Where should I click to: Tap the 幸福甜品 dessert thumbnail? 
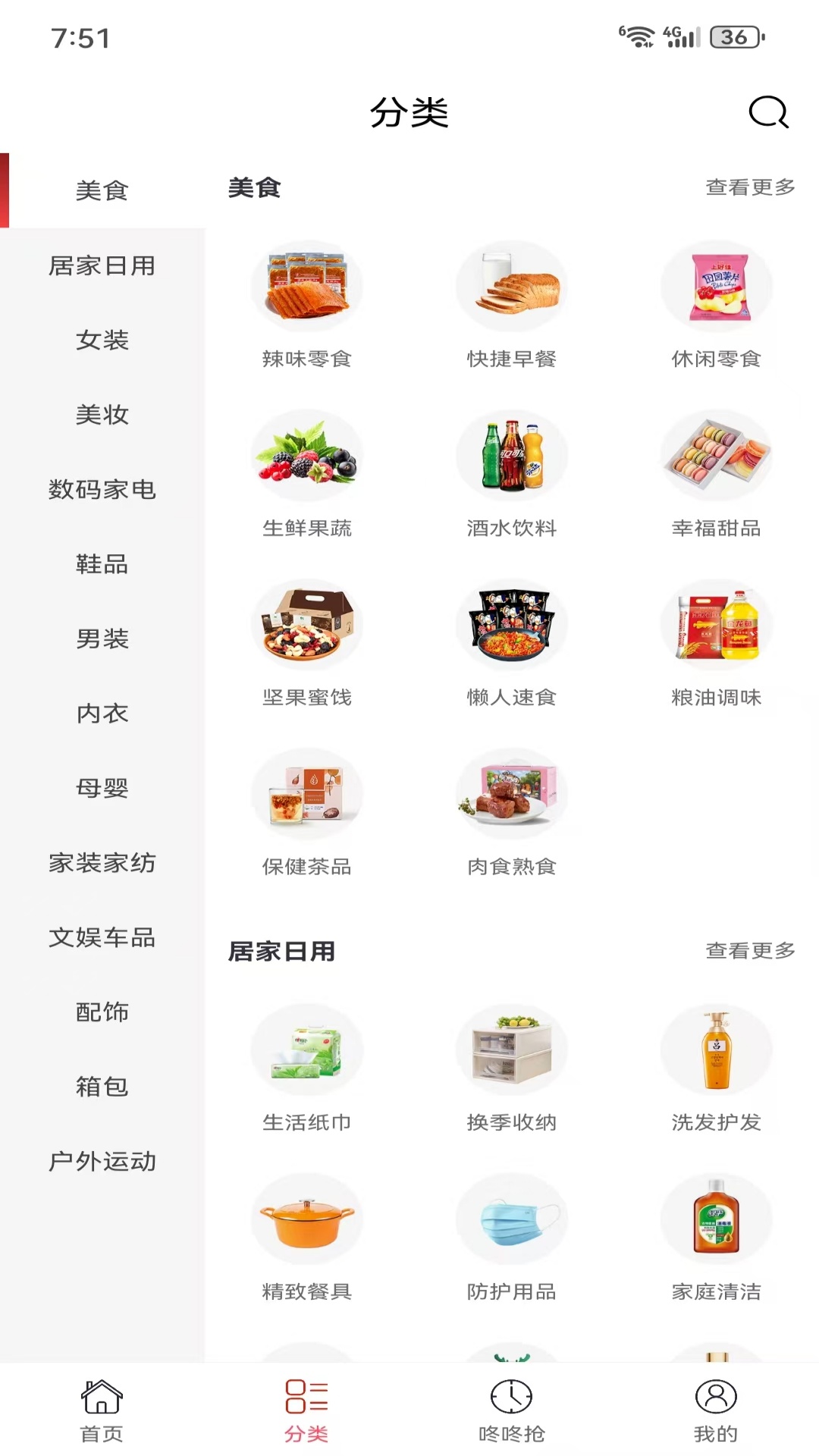(x=717, y=455)
